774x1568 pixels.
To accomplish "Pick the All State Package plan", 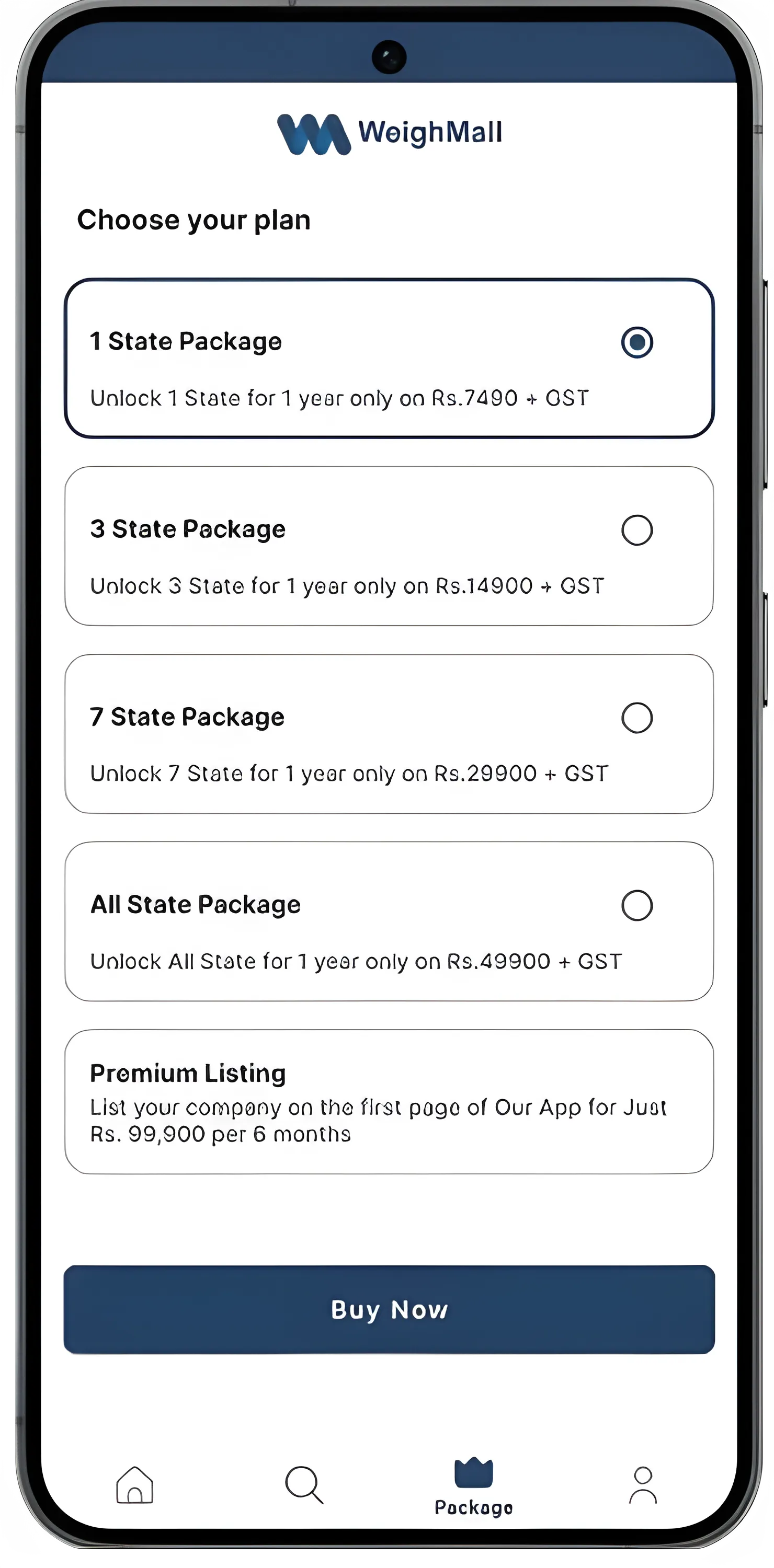I will pyautogui.click(x=636, y=905).
